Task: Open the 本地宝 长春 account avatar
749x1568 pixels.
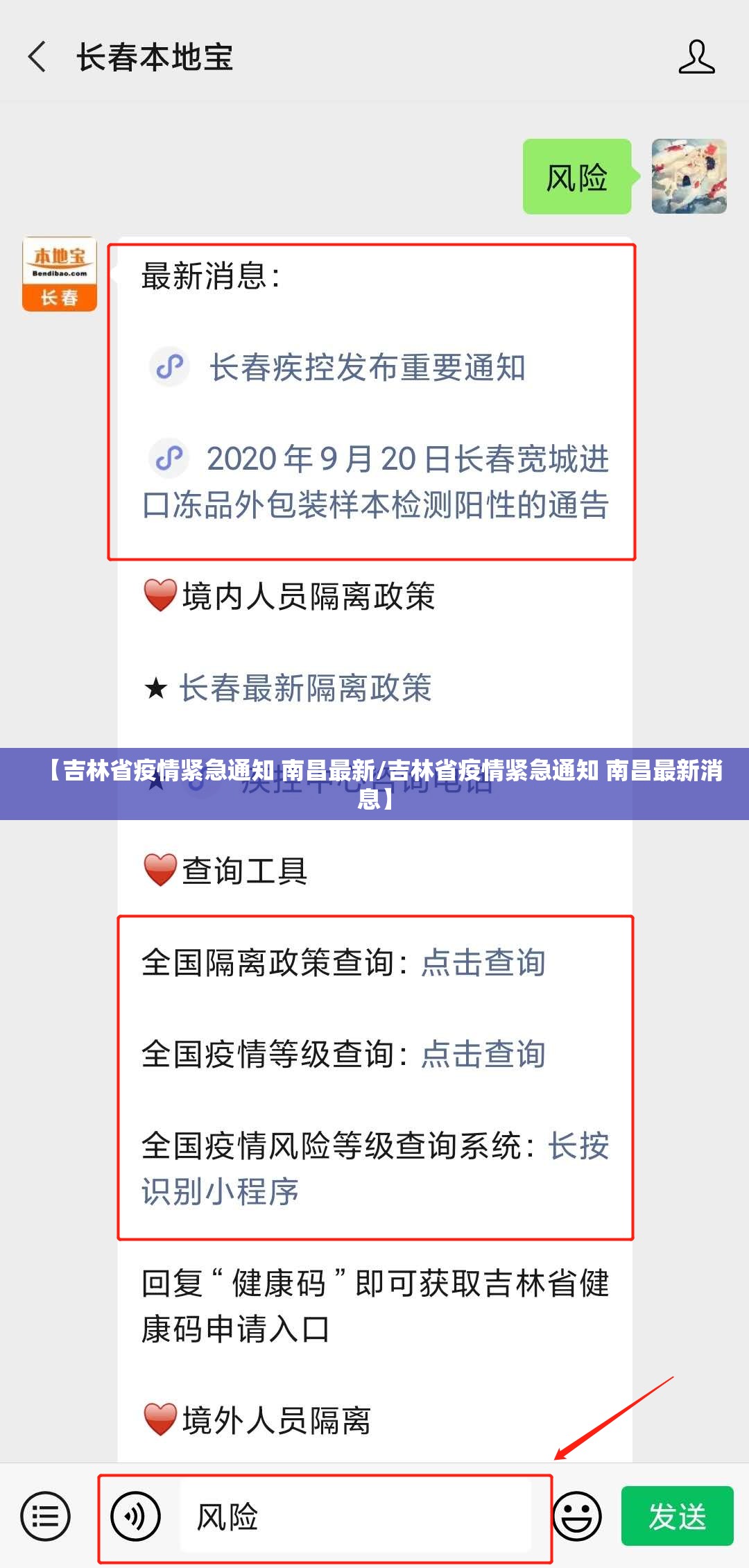Action: tap(60, 274)
